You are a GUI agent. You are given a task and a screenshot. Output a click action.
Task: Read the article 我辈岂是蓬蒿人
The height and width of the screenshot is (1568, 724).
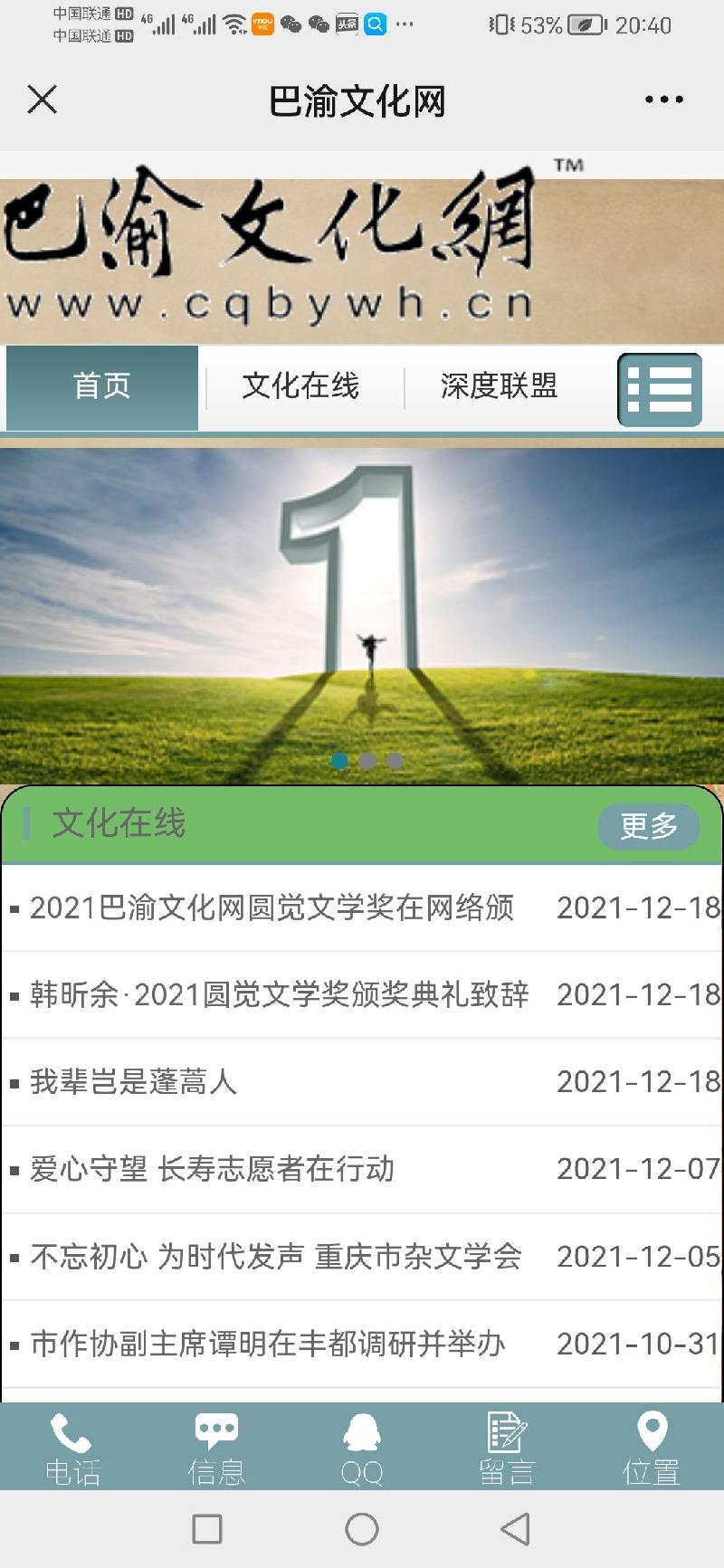(134, 1081)
